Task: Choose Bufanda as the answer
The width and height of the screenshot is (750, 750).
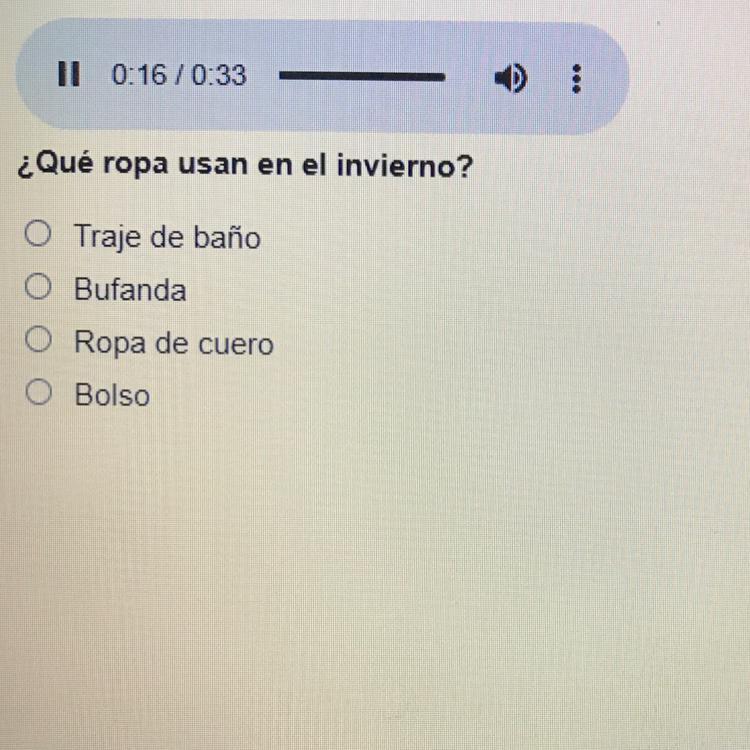Action: (x=39, y=289)
